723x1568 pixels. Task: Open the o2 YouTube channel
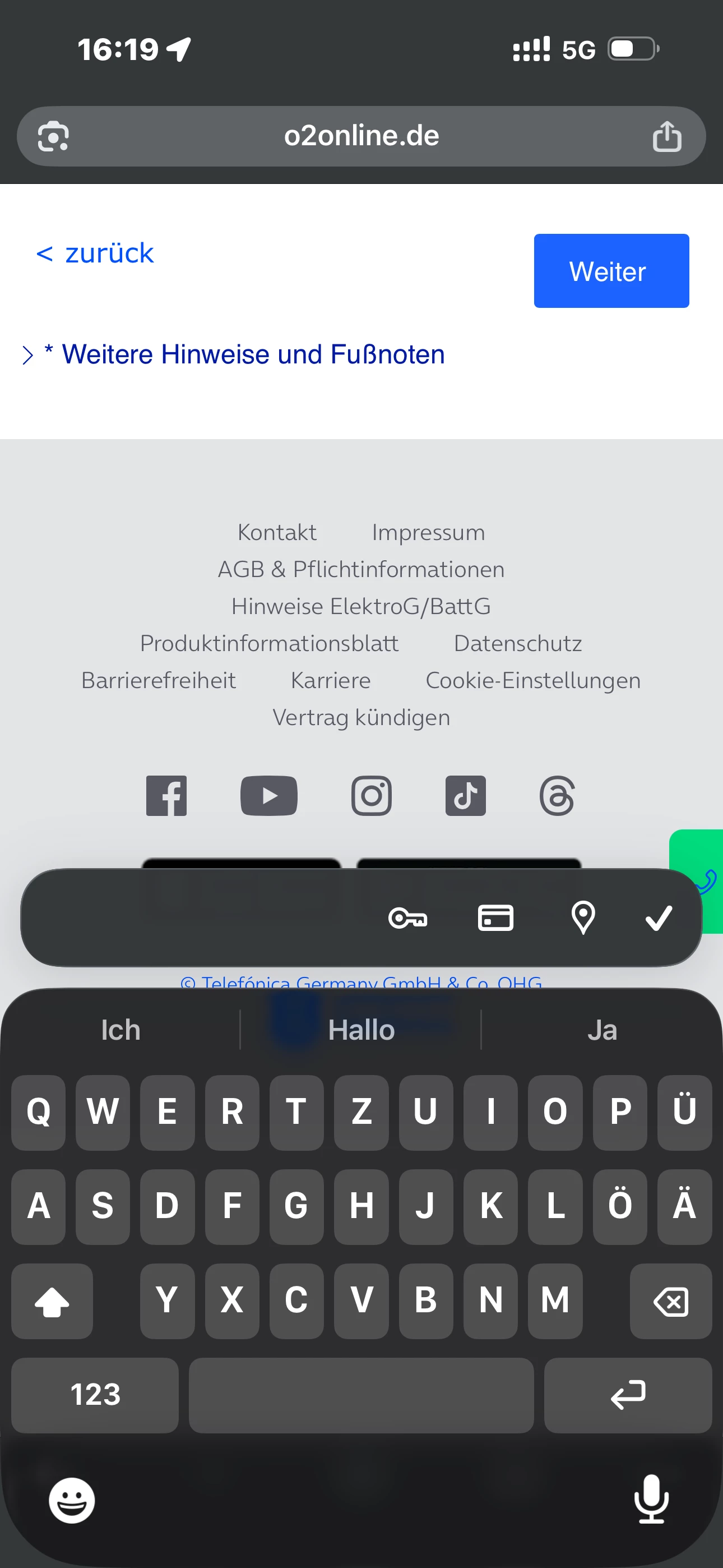pyautogui.click(x=268, y=796)
